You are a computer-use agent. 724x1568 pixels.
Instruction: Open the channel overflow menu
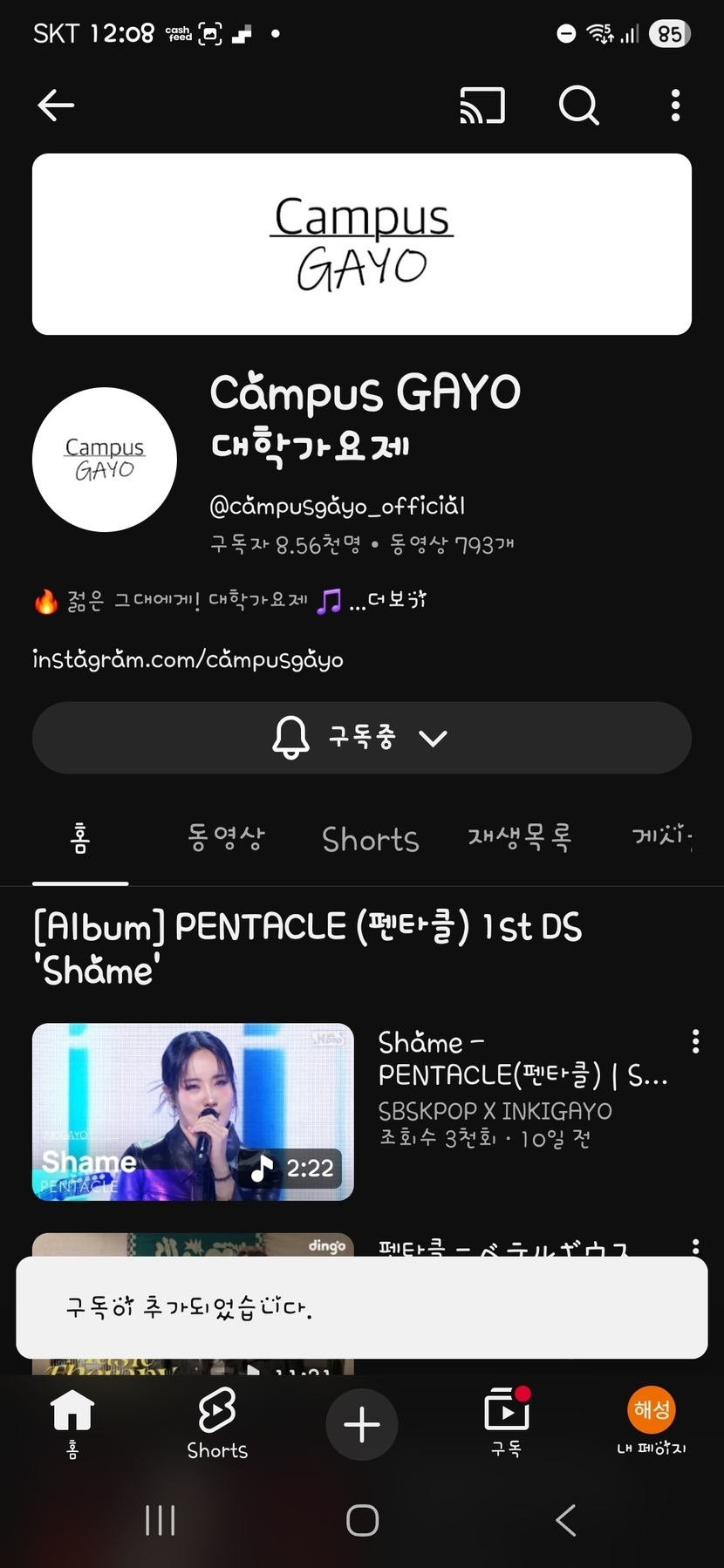pyautogui.click(x=675, y=106)
